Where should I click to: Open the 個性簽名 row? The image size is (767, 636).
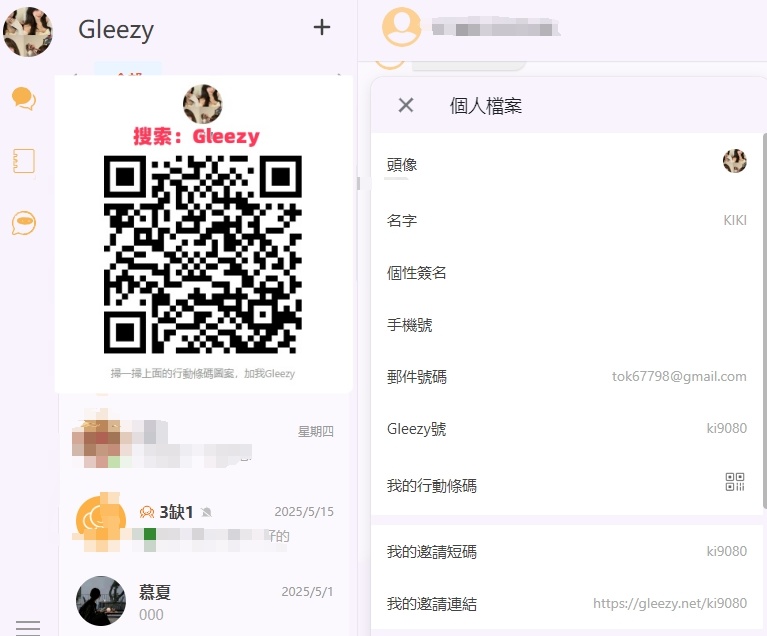click(x=566, y=273)
